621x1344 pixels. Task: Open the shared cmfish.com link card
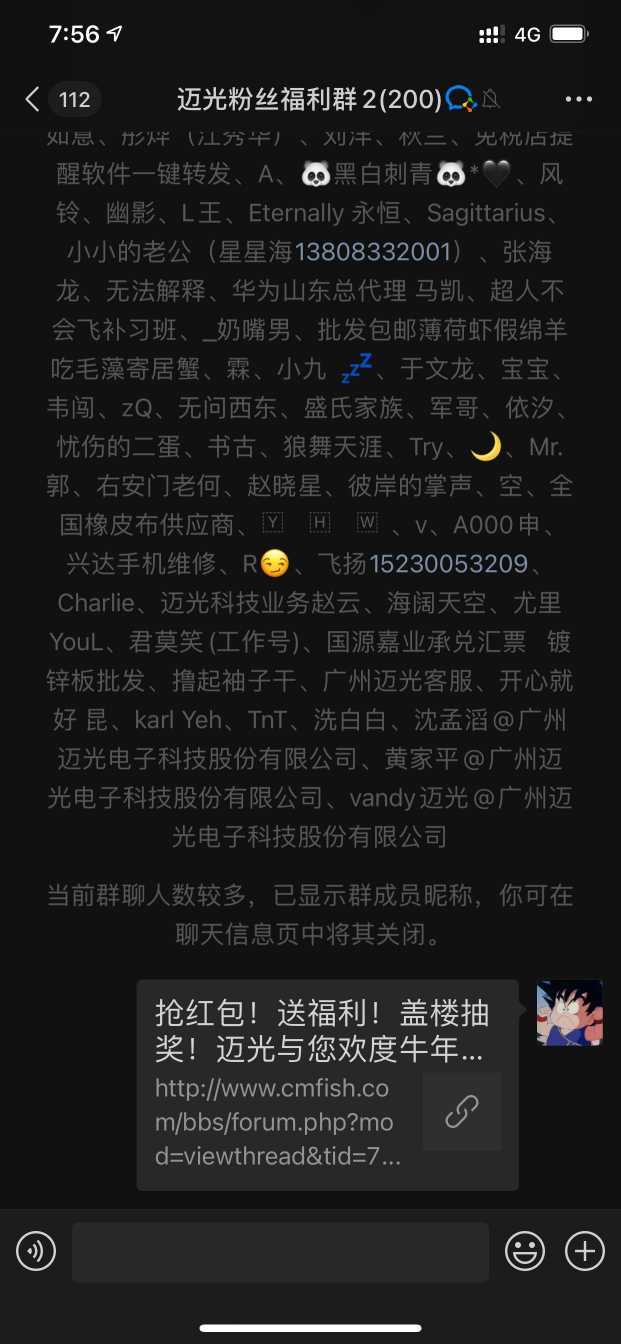(327, 1085)
